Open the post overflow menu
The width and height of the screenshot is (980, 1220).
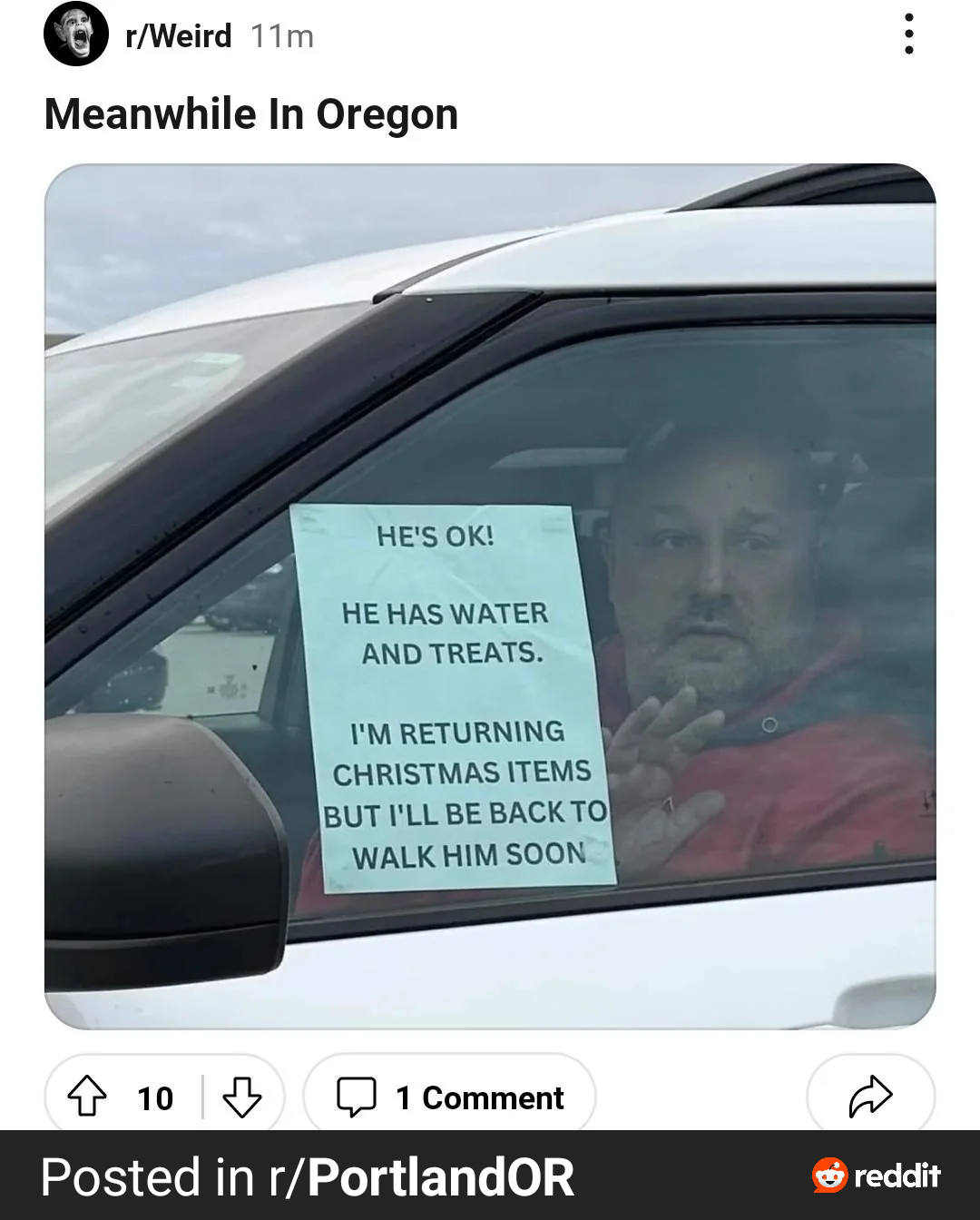coord(908,34)
